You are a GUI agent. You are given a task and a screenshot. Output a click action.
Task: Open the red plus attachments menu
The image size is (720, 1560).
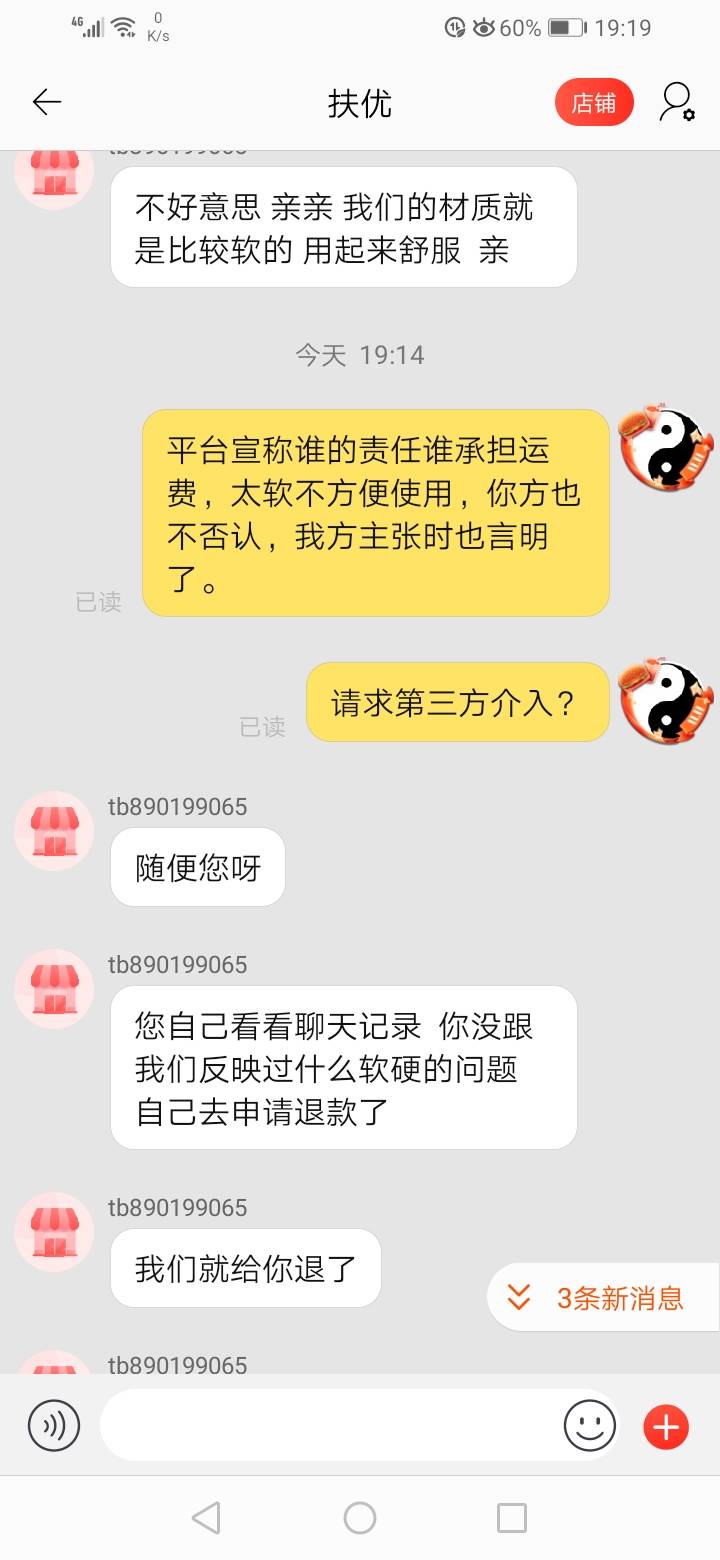[x=666, y=1426]
